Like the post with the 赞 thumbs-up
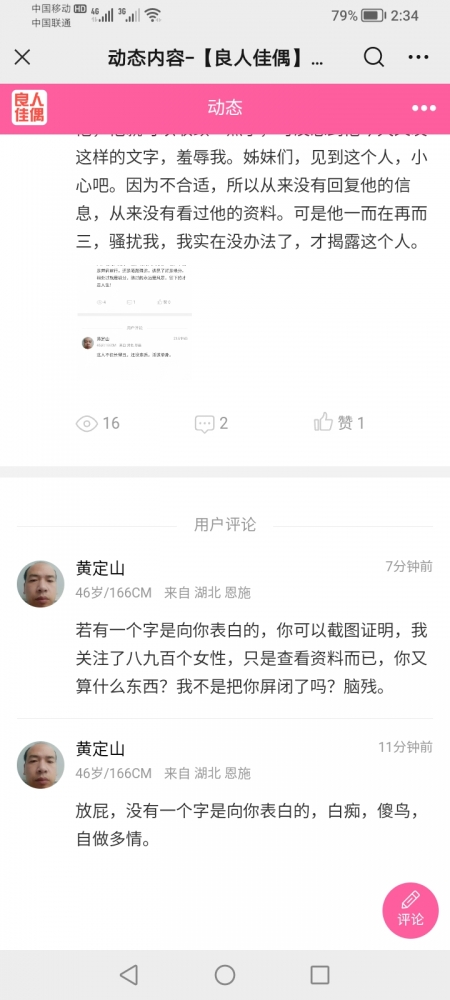 coord(339,422)
